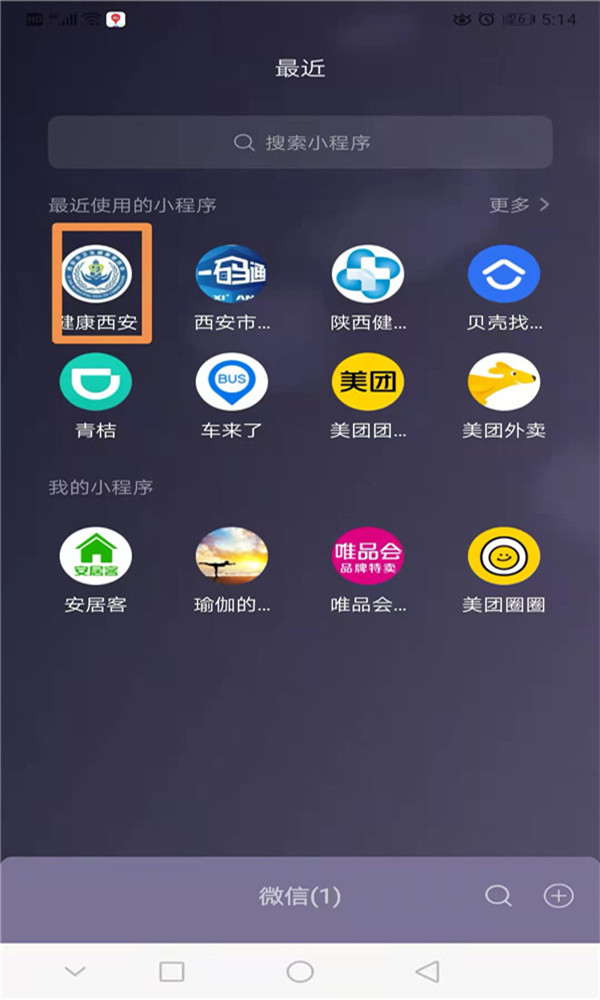Open the 西安市 一码通 mini program
The width and height of the screenshot is (600, 1000).
[231, 274]
